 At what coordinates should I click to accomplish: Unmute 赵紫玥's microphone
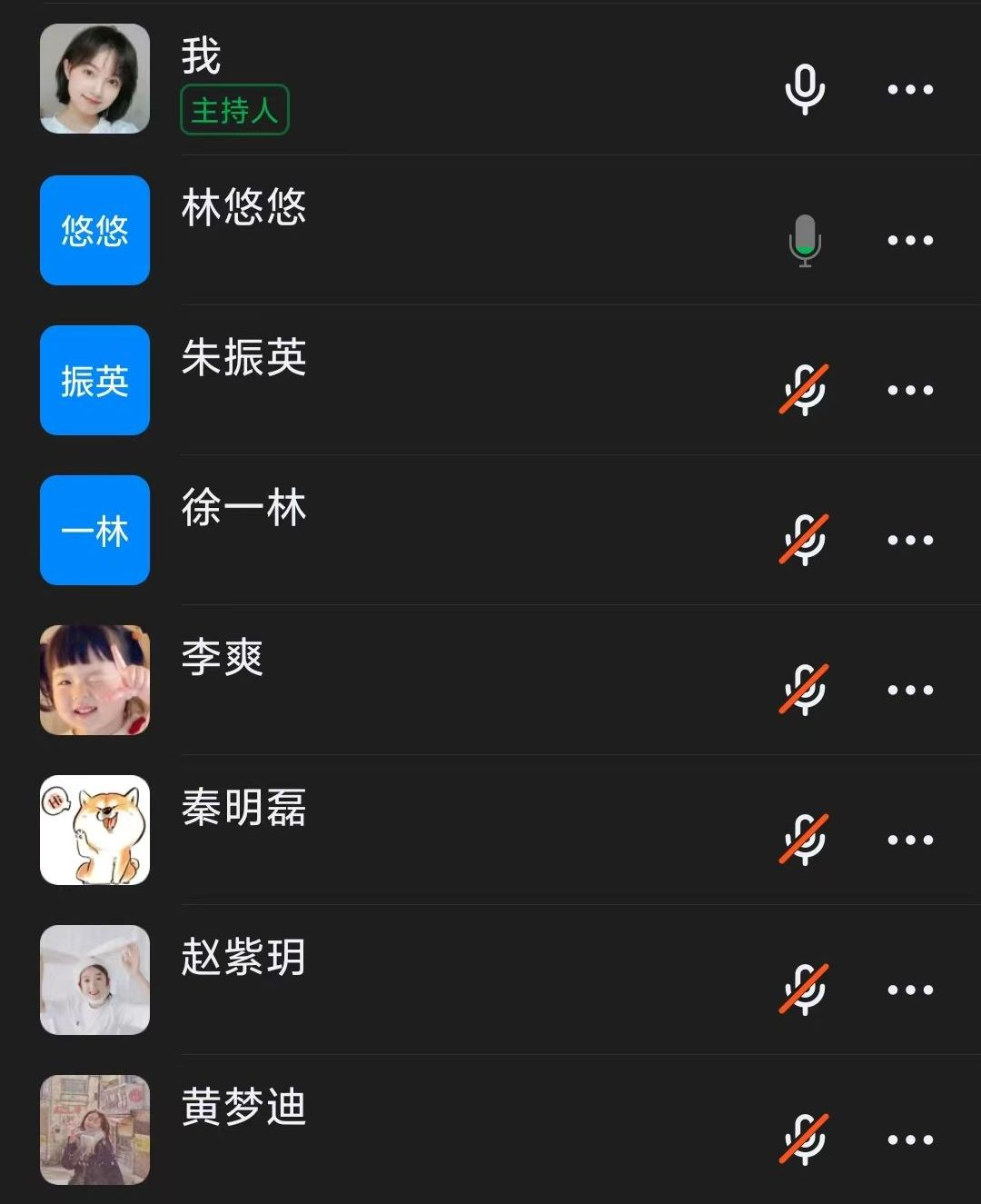pos(805,990)
